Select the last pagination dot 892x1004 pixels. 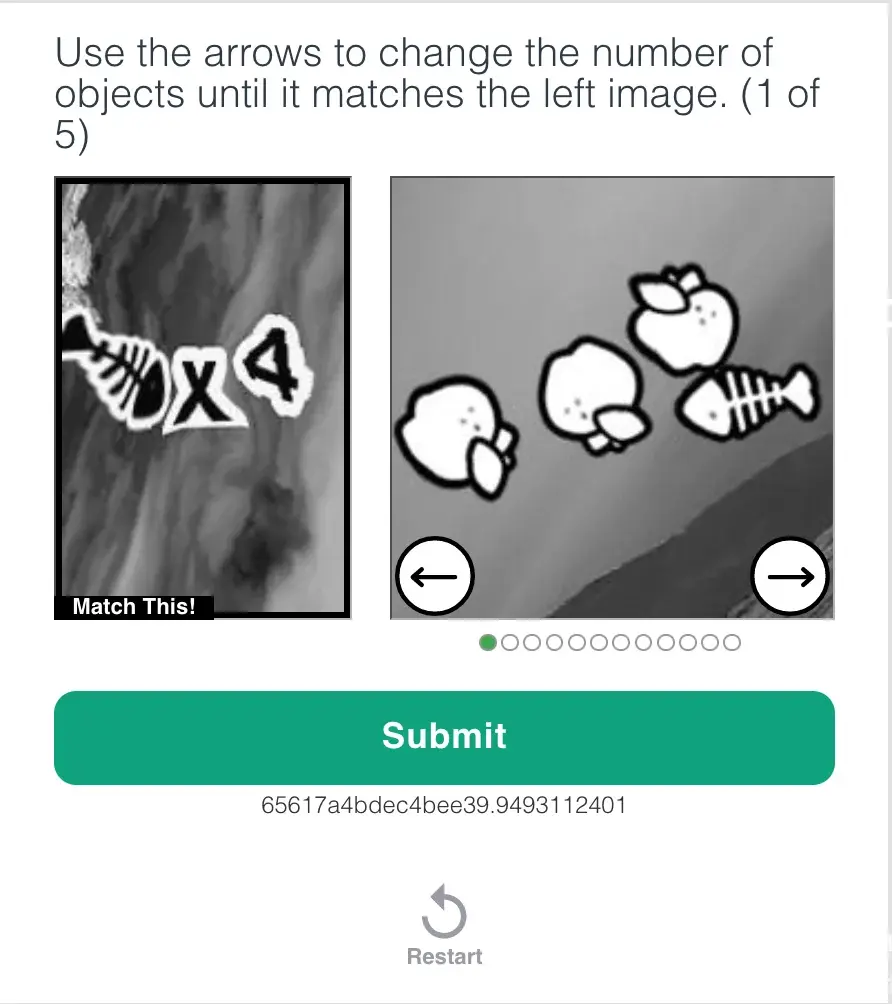pos(731,642)
